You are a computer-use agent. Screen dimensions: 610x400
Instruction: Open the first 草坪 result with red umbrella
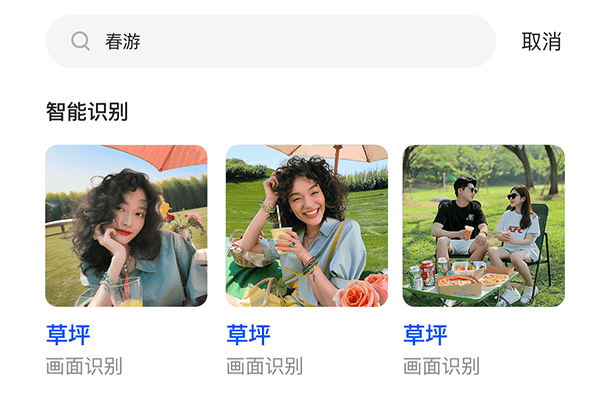point(126,226)
